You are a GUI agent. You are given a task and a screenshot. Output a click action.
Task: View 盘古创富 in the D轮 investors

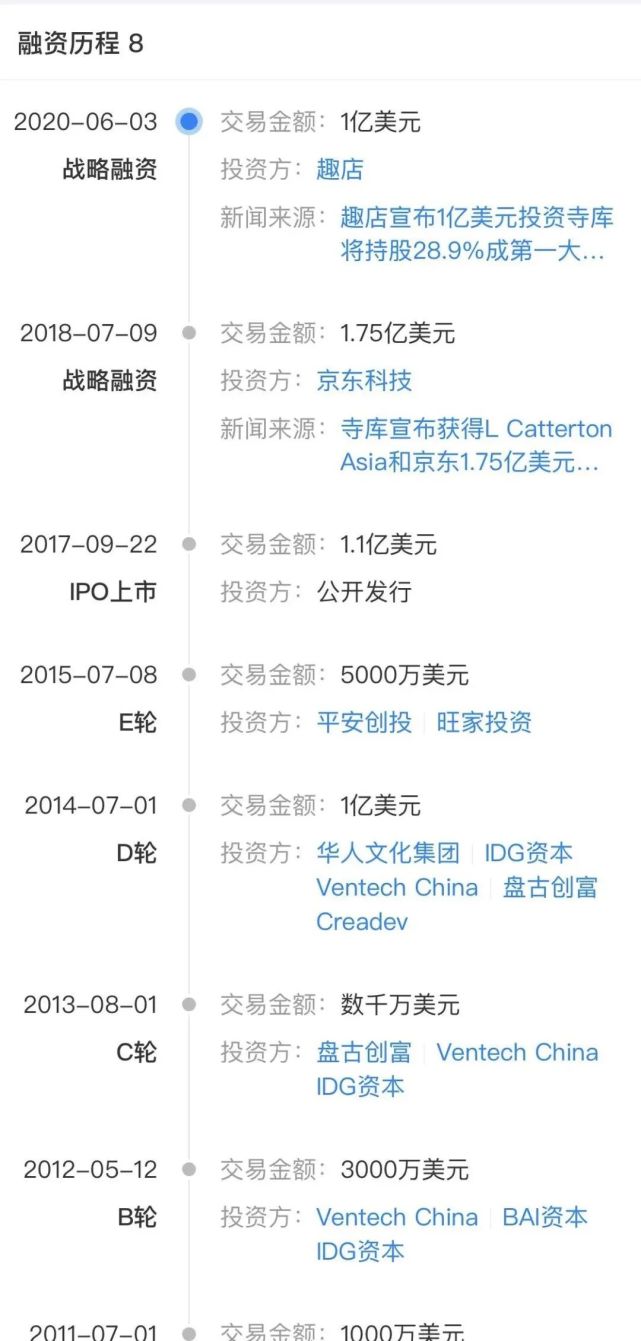point(550,887)
